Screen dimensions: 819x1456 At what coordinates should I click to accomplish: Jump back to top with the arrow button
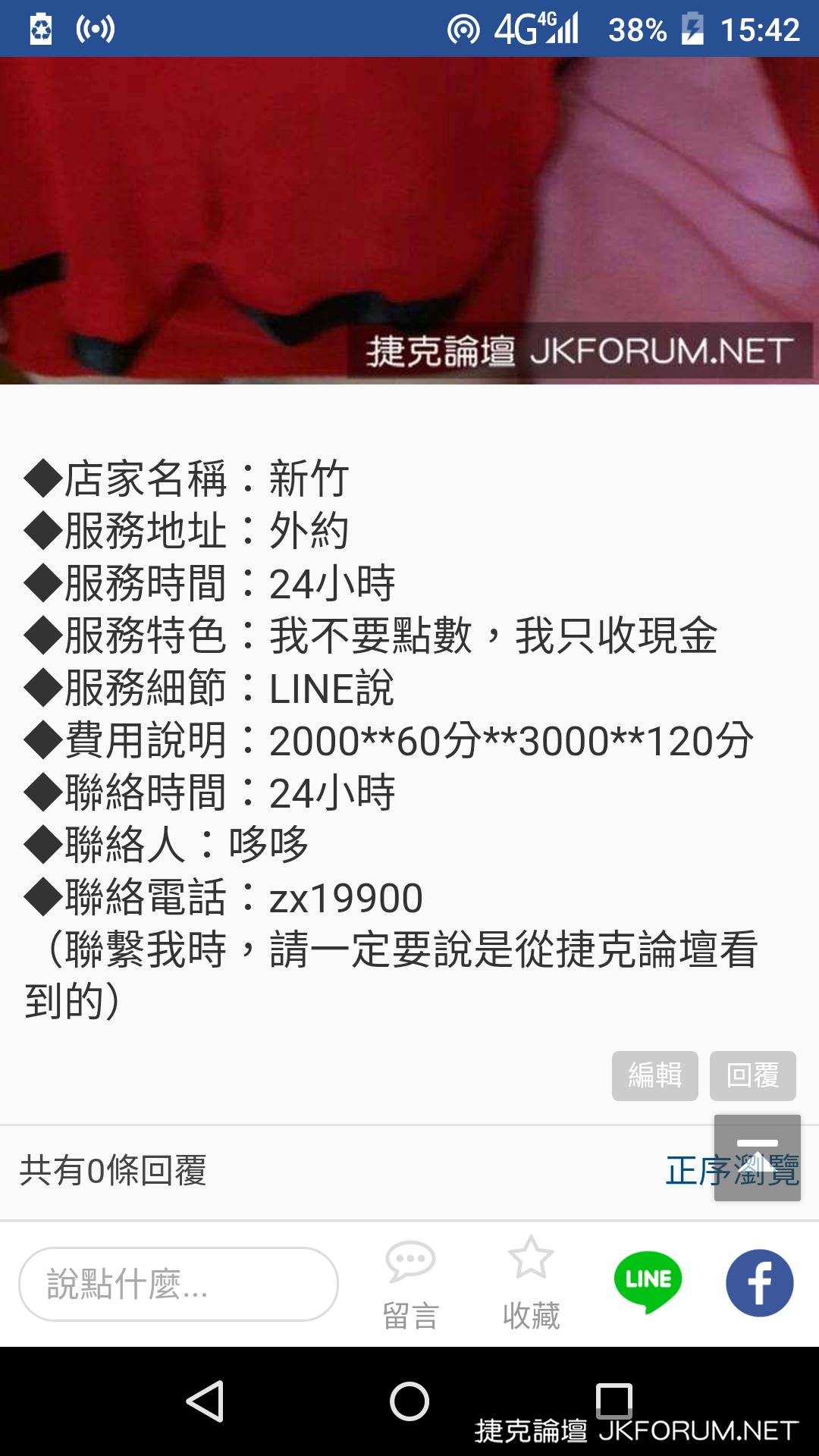[757, 1158]
